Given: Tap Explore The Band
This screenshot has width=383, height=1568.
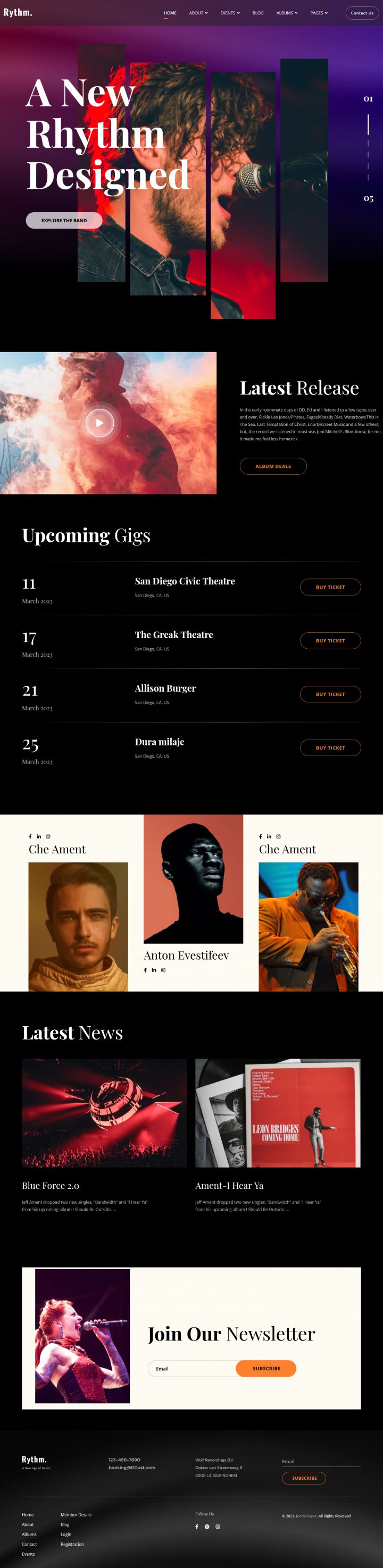Looking at the screenshot, I should (64, 220).
